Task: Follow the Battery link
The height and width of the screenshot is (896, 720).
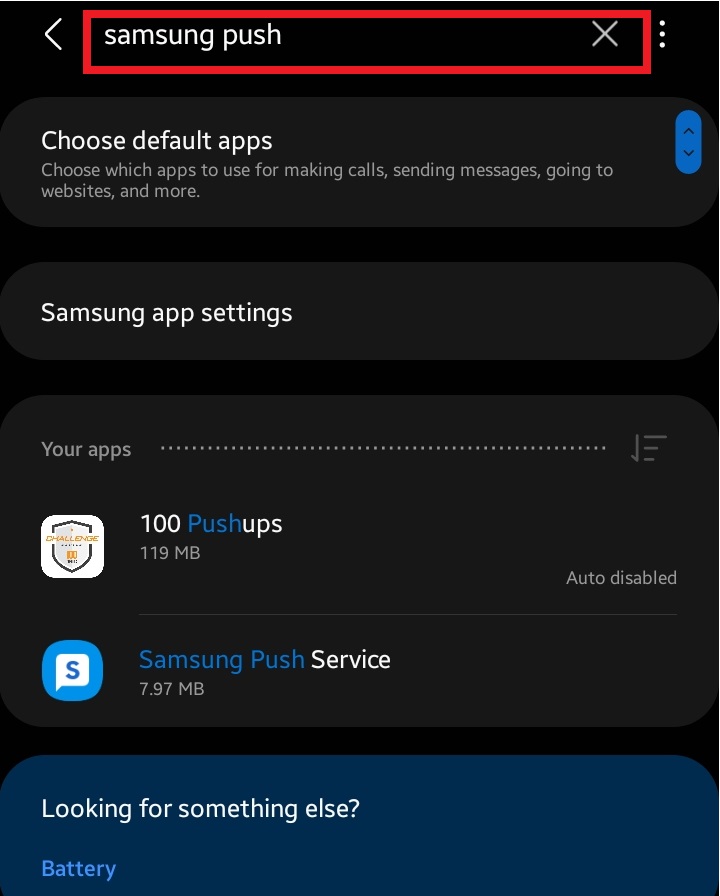Action: coord(78,868)
